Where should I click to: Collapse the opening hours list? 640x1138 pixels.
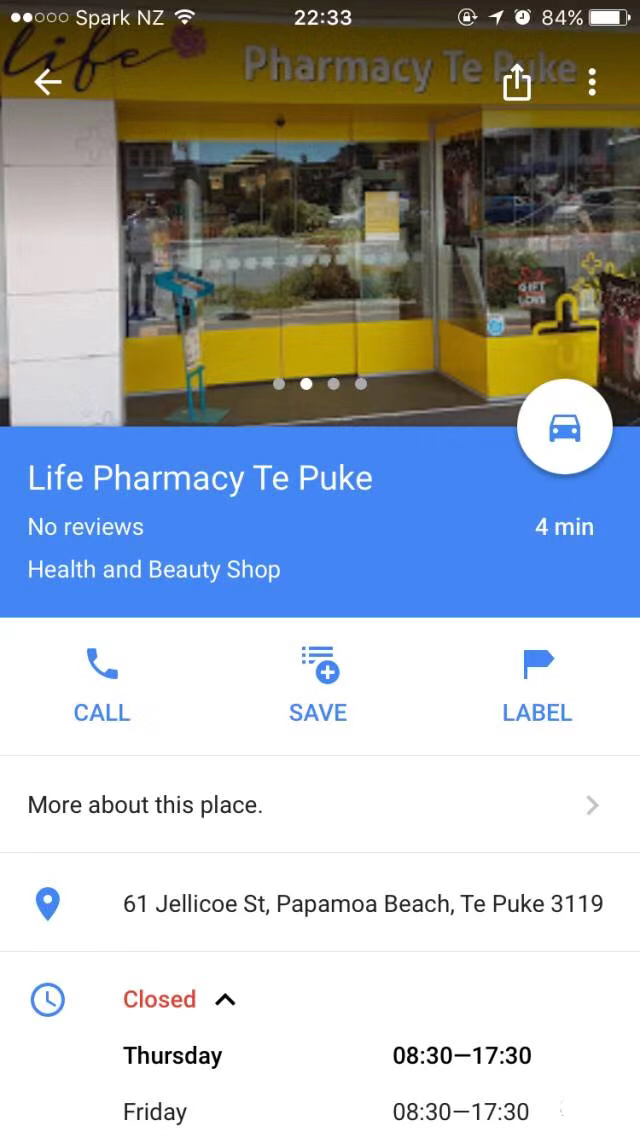tap(226, 999)
